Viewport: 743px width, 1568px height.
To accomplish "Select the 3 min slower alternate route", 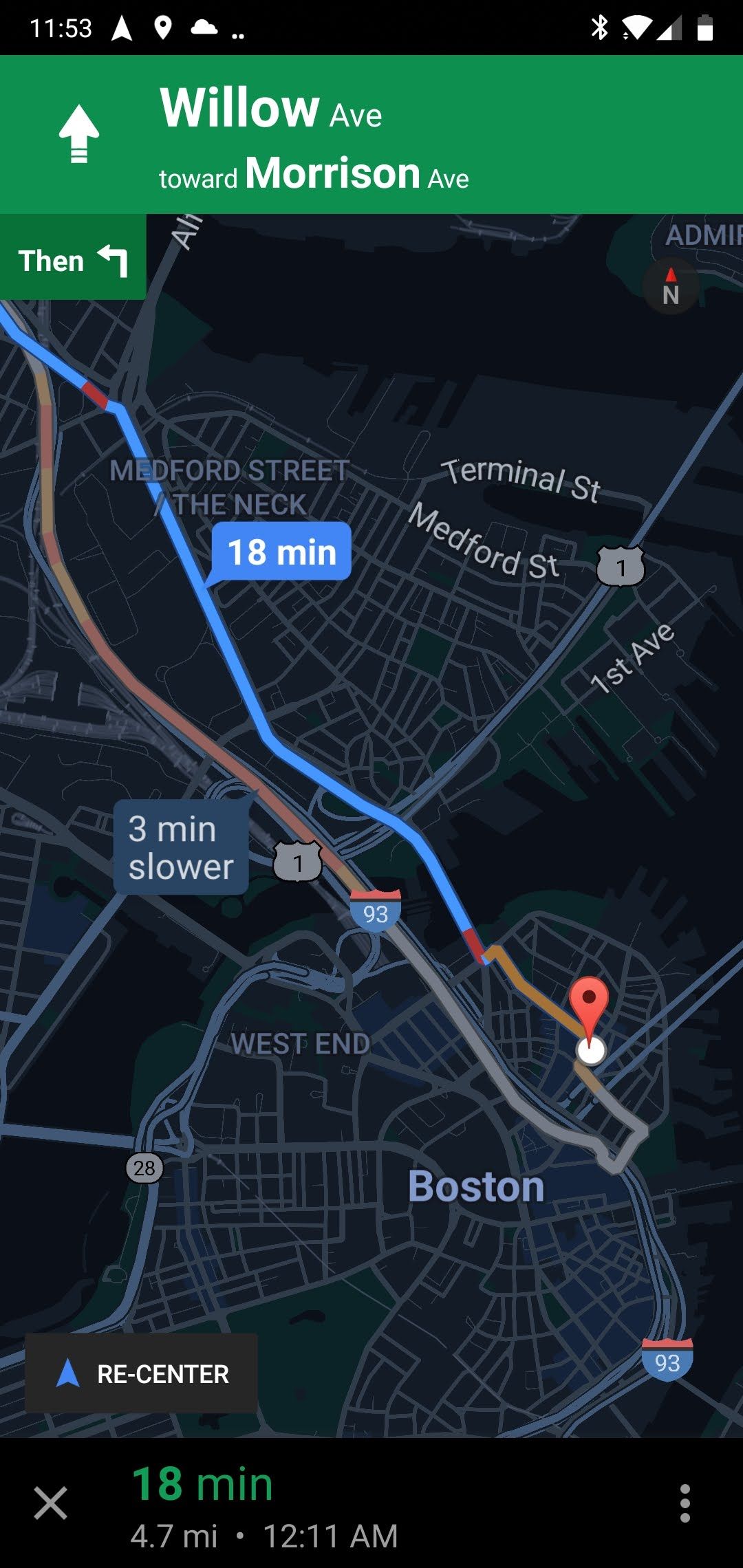I will pyautogui.click(x=181, y=847).
